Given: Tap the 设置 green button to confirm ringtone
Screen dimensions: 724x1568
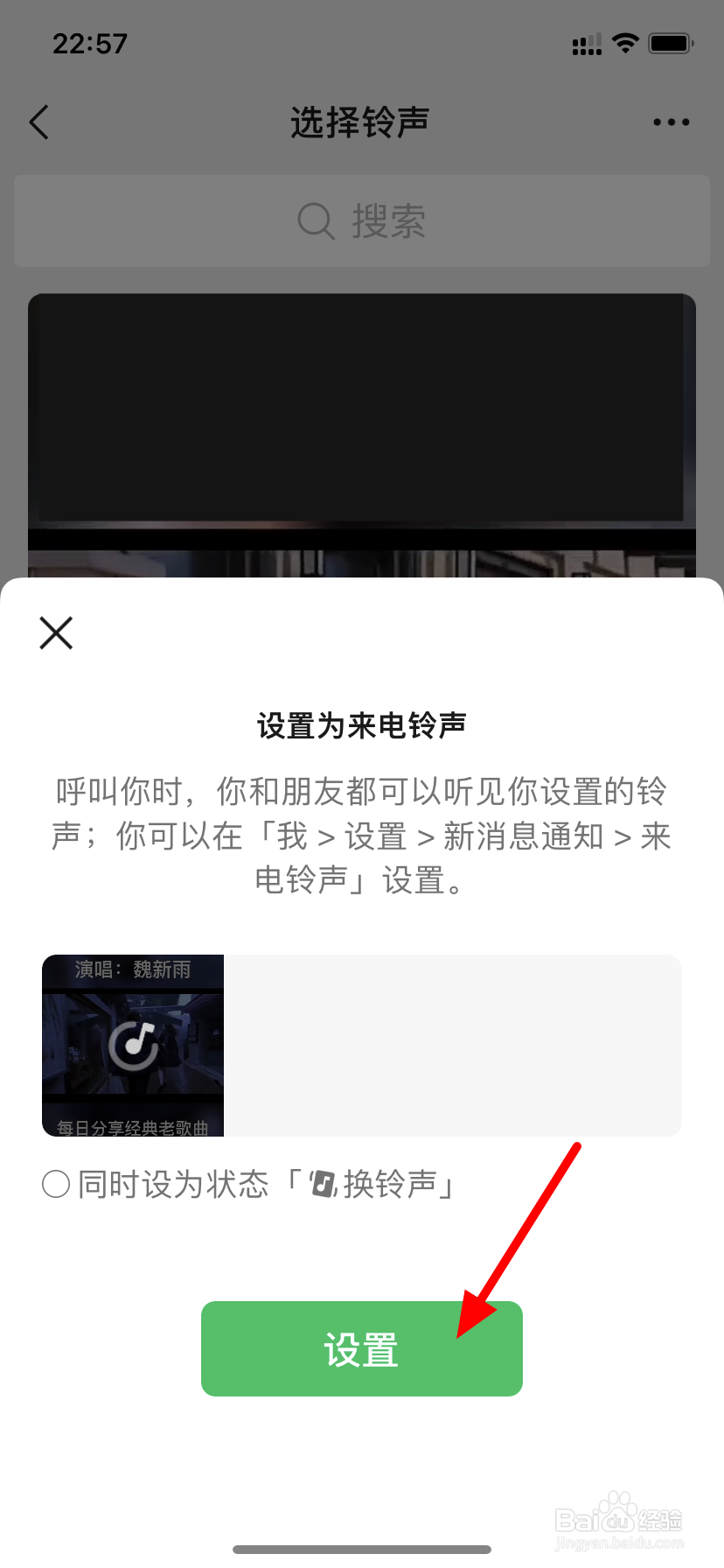Looking at the screenshot, I should [x=361, y=1348].
